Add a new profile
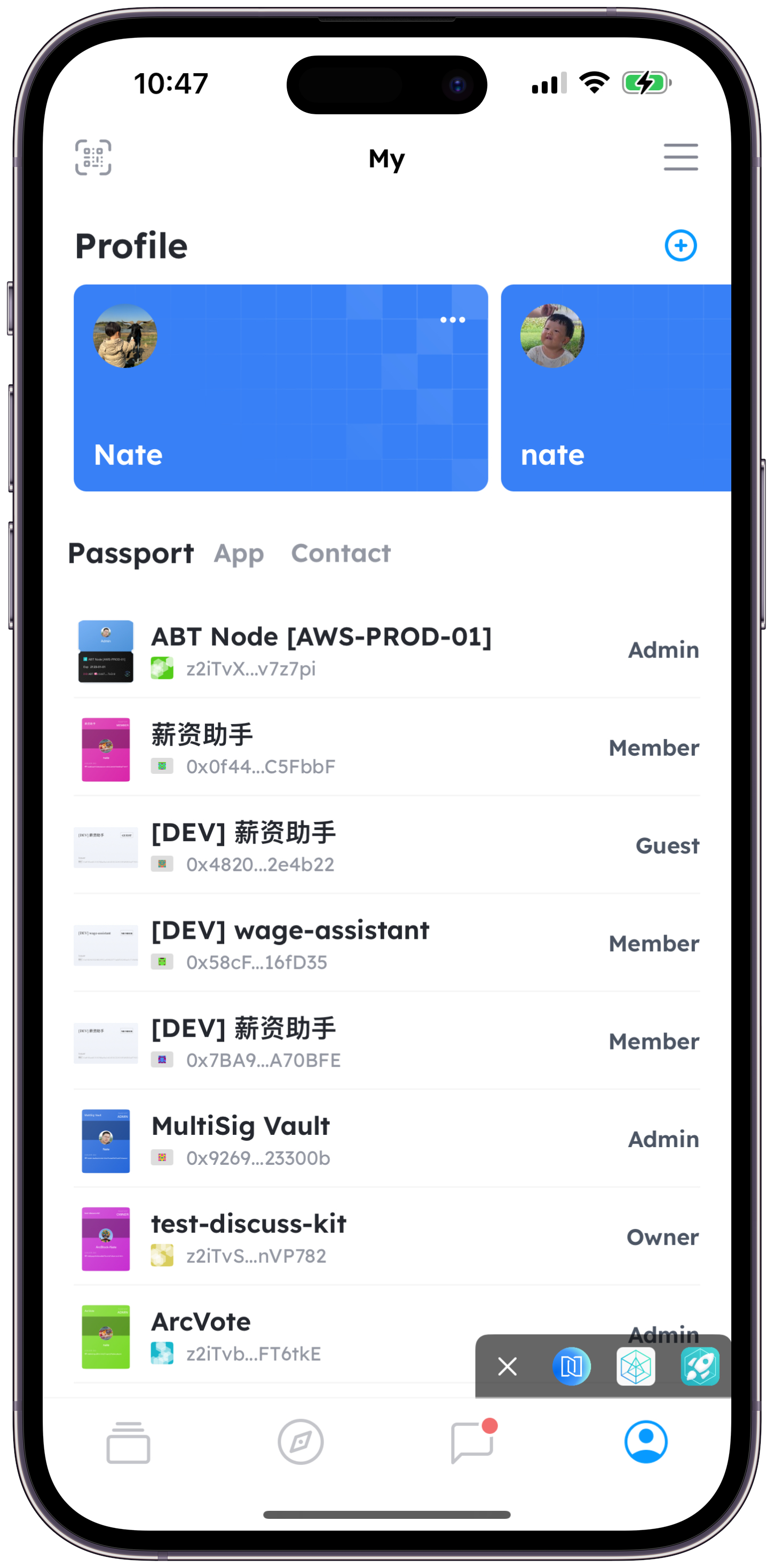 (680, 245)
